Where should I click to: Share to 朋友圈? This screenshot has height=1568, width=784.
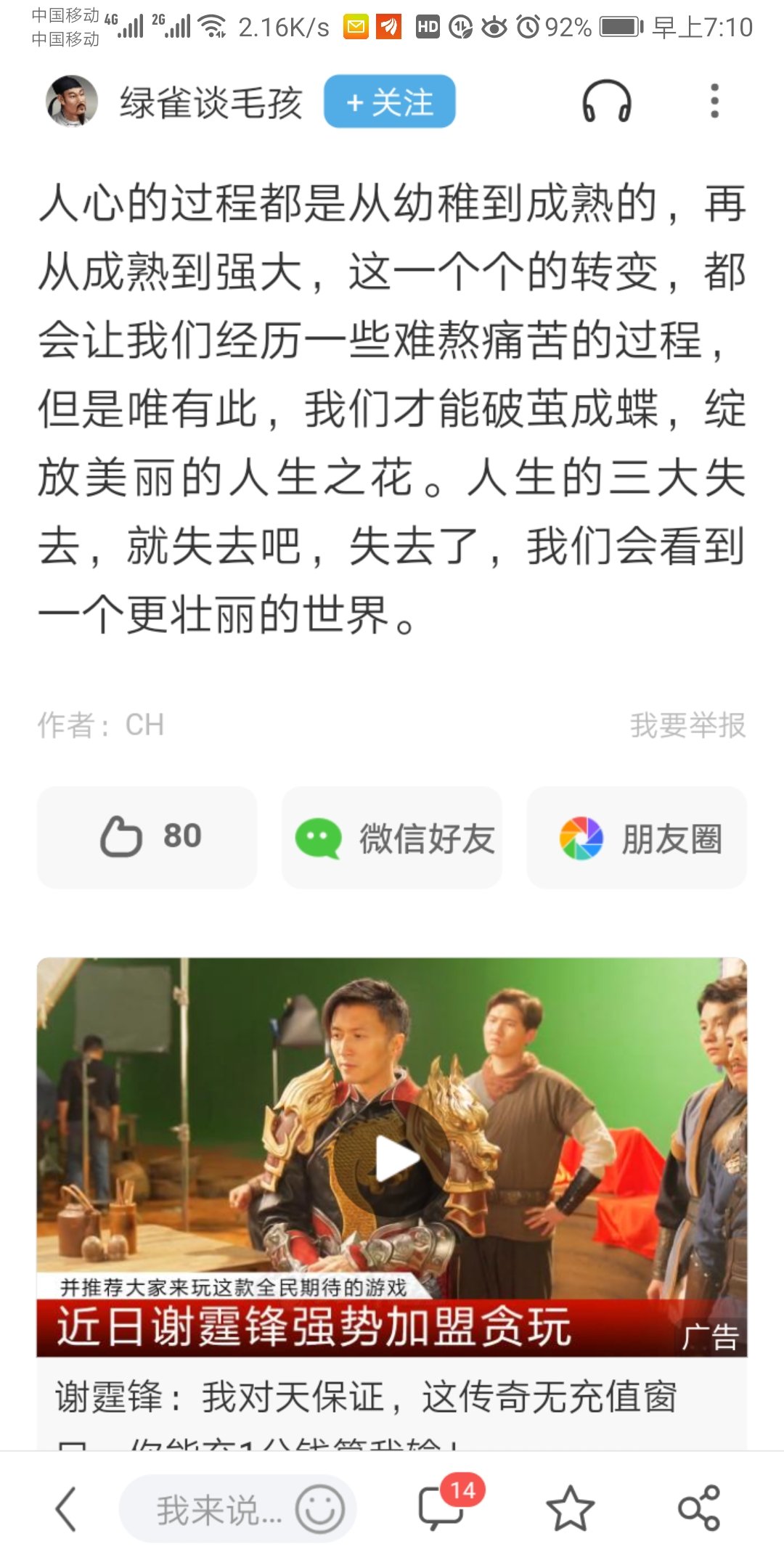click(x=637, y=838)
